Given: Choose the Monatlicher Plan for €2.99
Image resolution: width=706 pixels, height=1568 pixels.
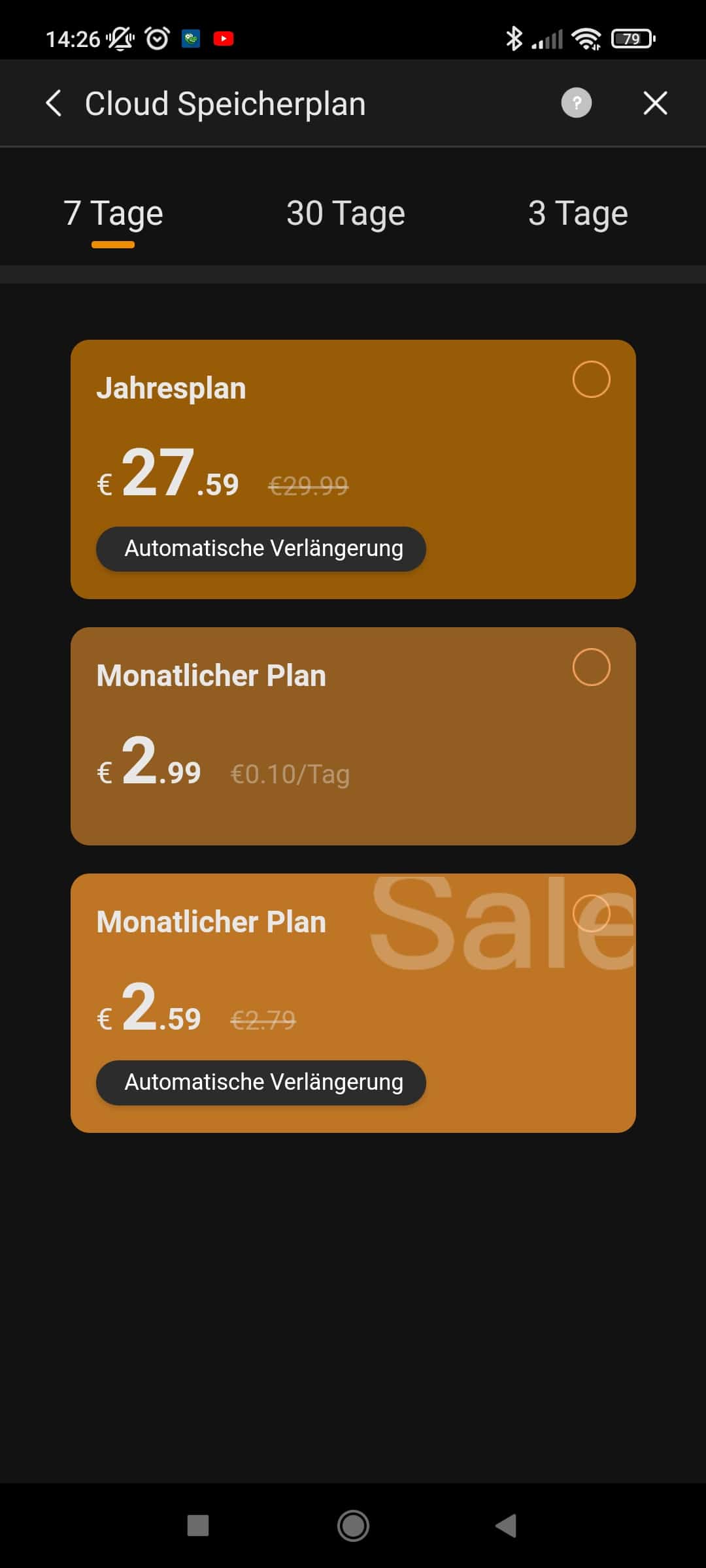Looking at the screenshot, I should (591, 667).
